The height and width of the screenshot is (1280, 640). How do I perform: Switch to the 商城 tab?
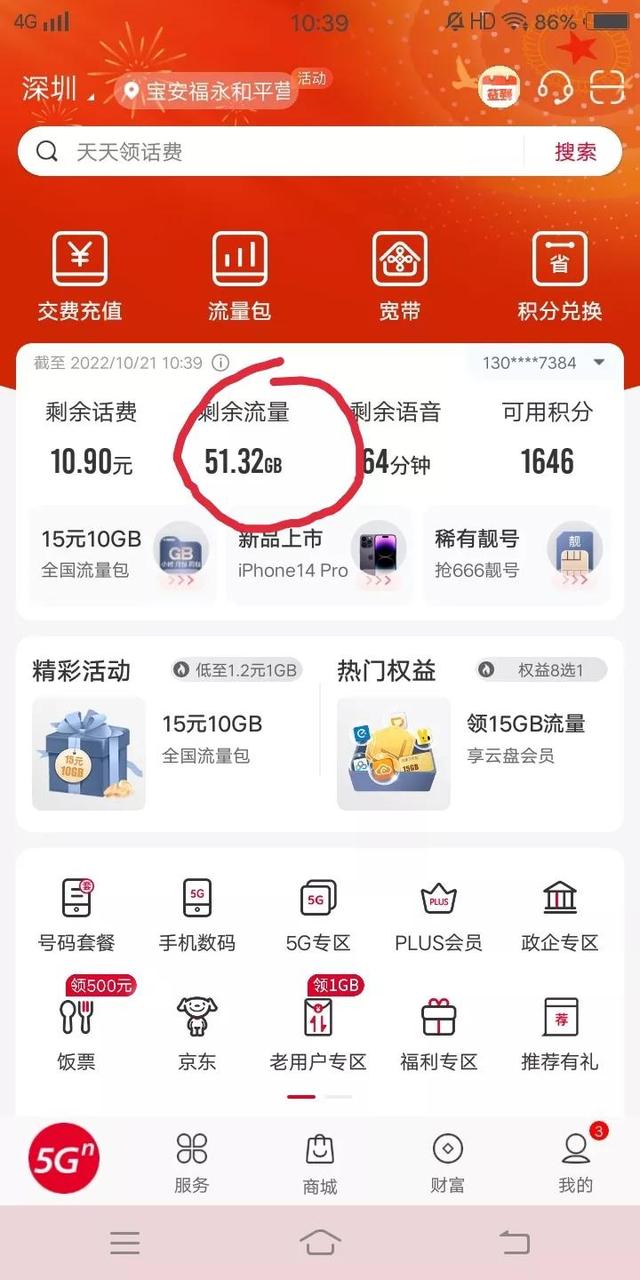point(320,1164)
